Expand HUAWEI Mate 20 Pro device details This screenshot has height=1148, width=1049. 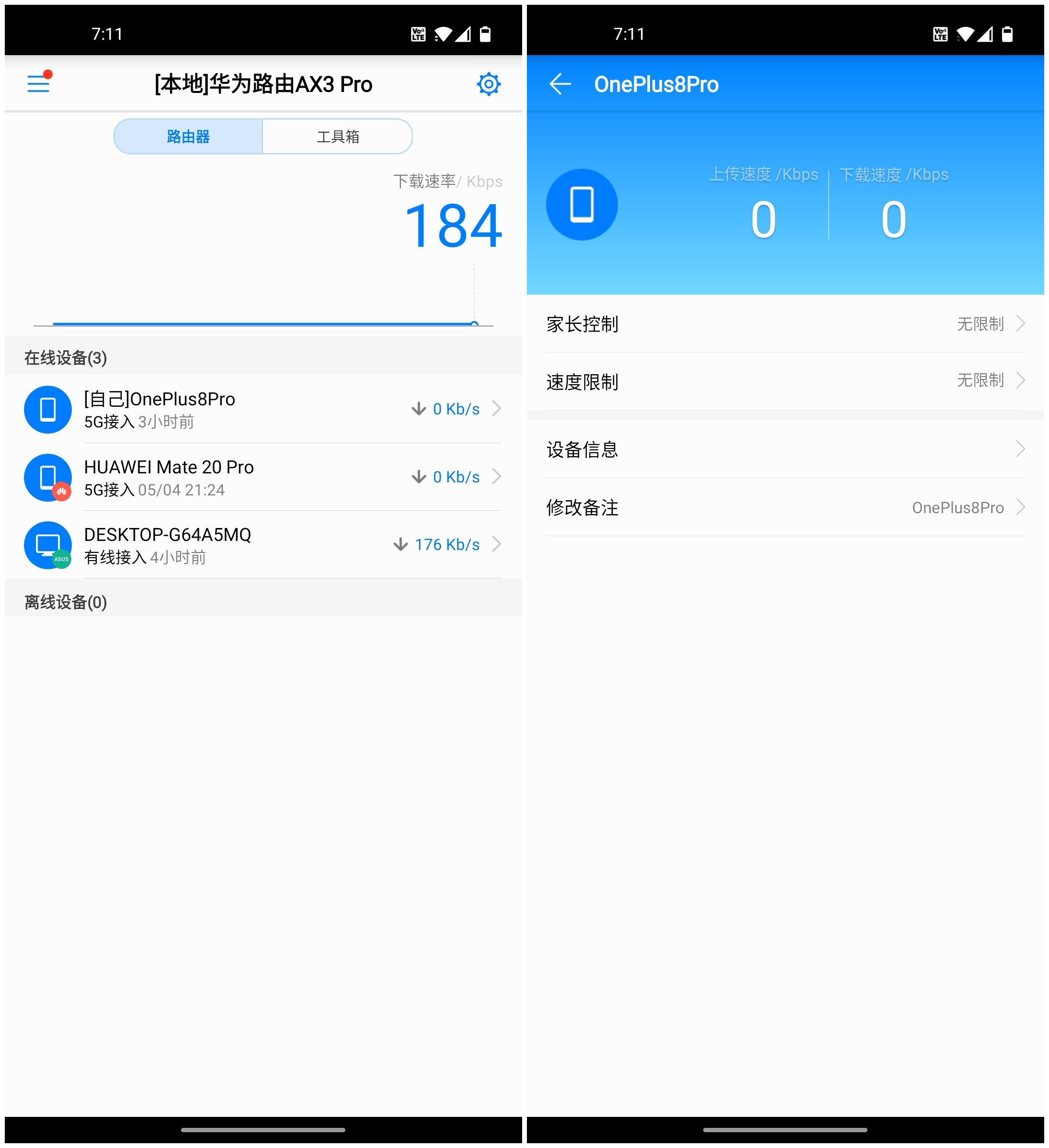[498, 477]
